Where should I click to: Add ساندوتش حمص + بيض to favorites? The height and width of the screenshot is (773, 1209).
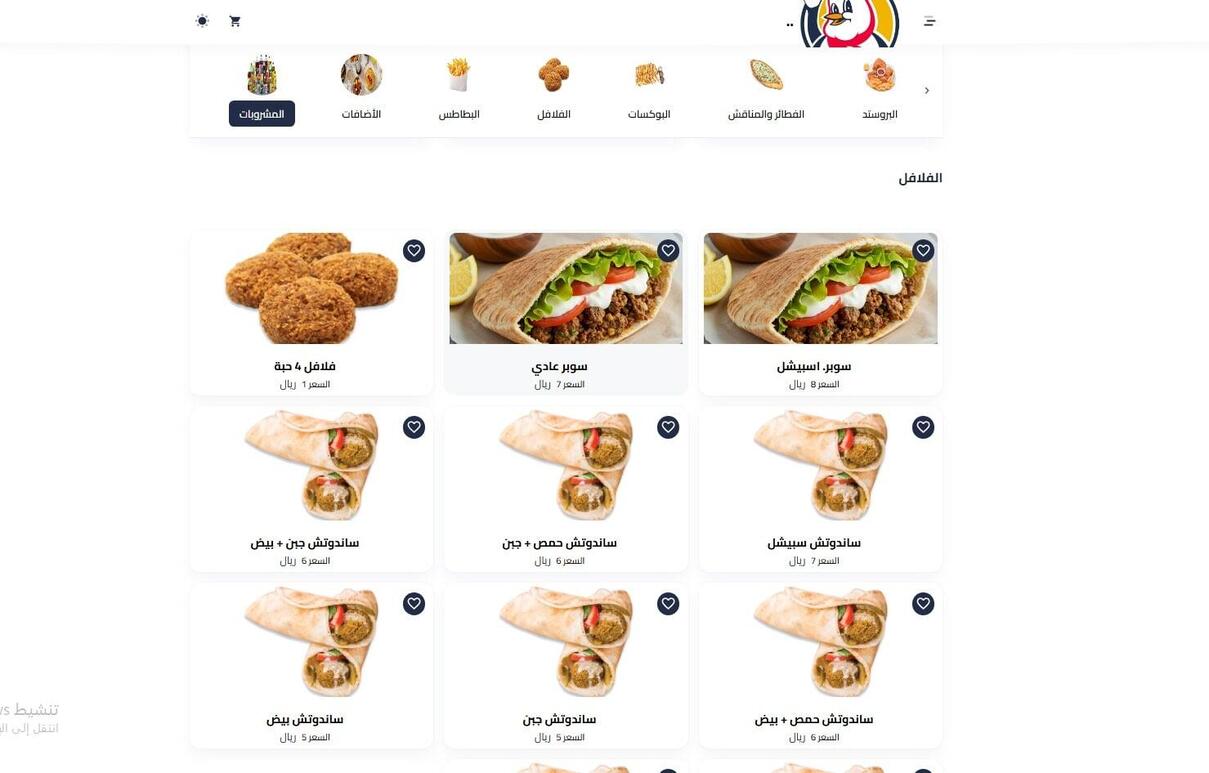point(923,604)
